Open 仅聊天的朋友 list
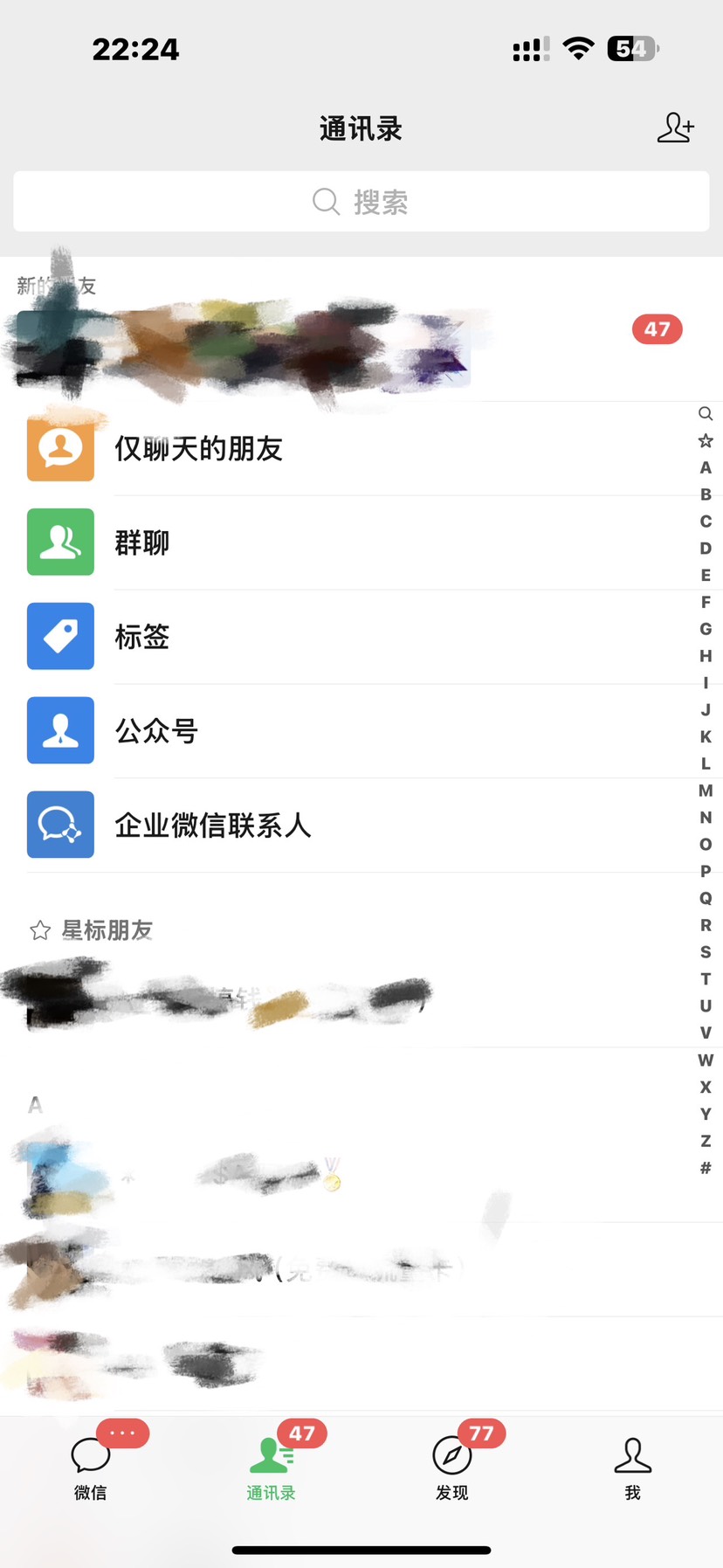 198,449
